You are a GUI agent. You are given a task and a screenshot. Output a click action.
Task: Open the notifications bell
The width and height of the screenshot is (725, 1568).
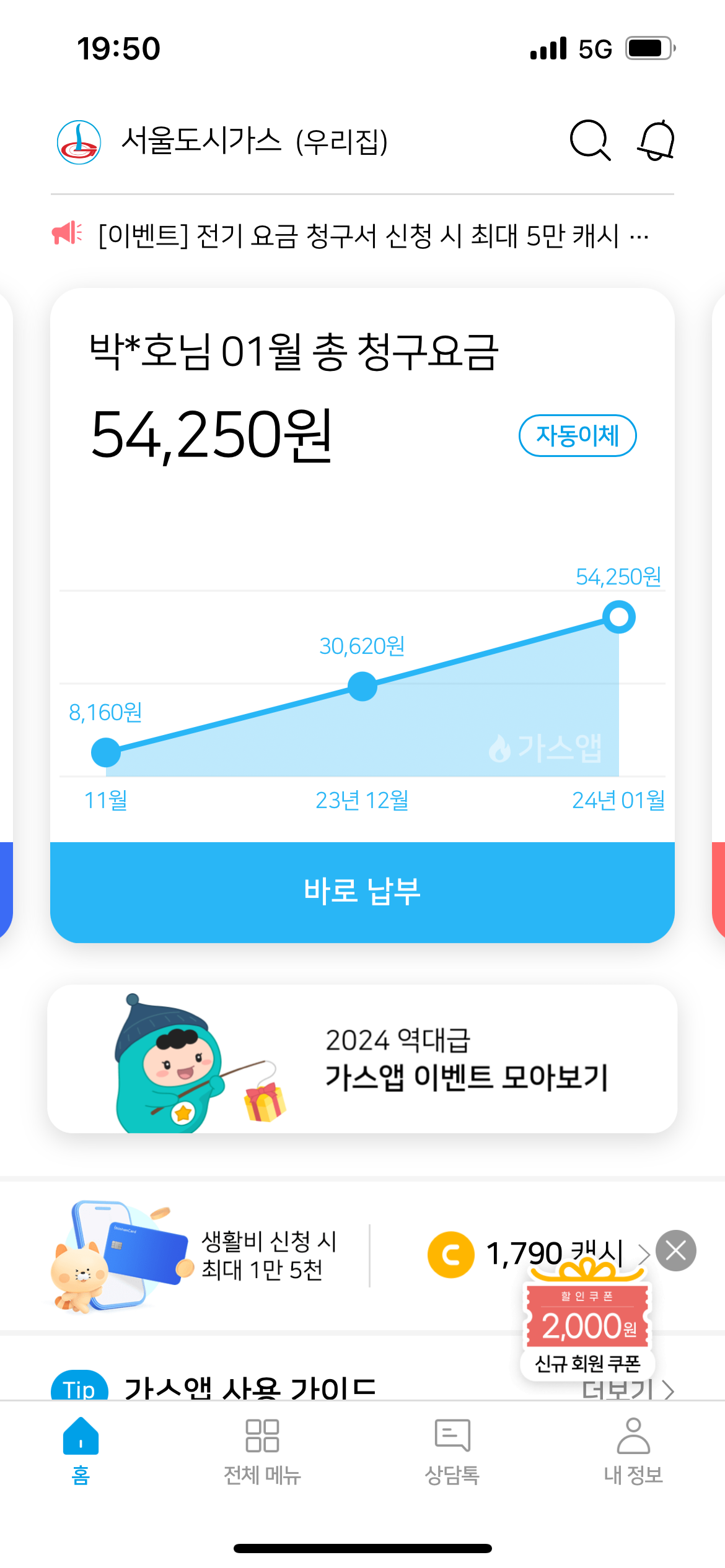656,141
